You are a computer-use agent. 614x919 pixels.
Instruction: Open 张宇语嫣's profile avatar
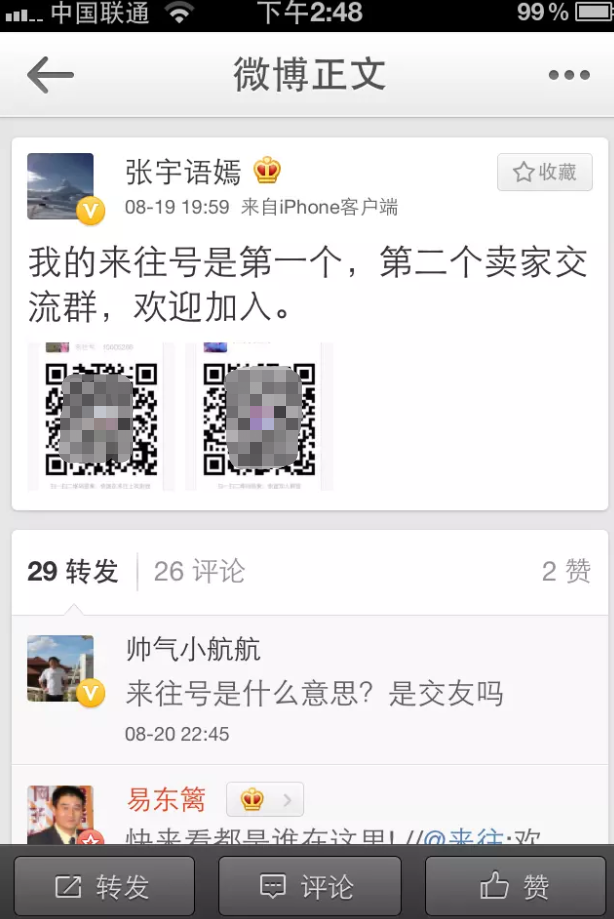pos(60,186)
